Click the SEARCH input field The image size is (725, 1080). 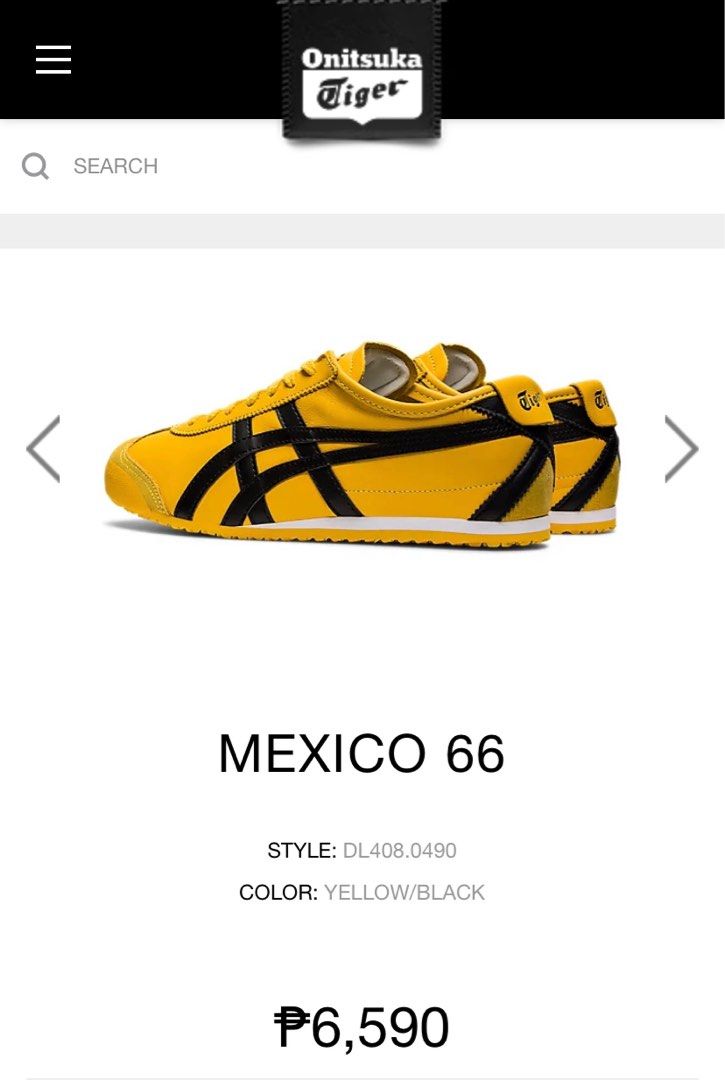tap(117, 166)
